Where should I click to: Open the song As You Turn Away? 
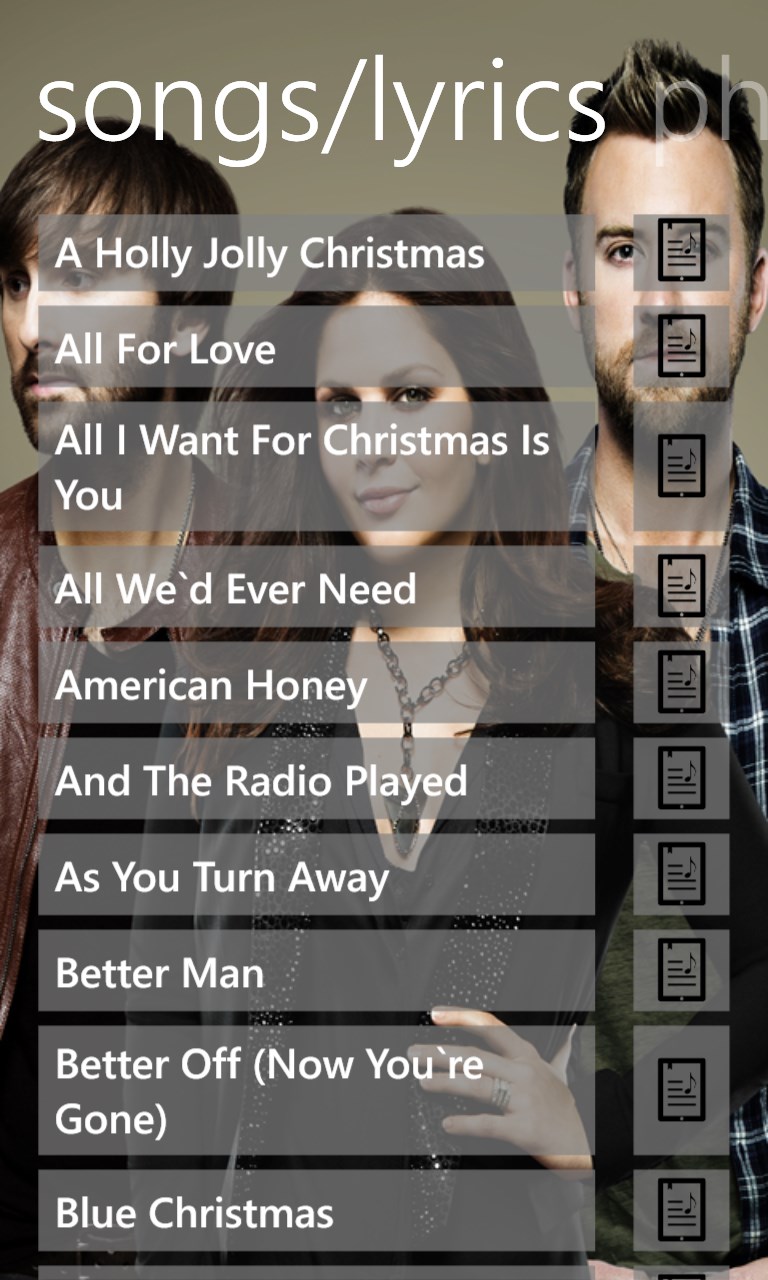click(x=316, y=877)
